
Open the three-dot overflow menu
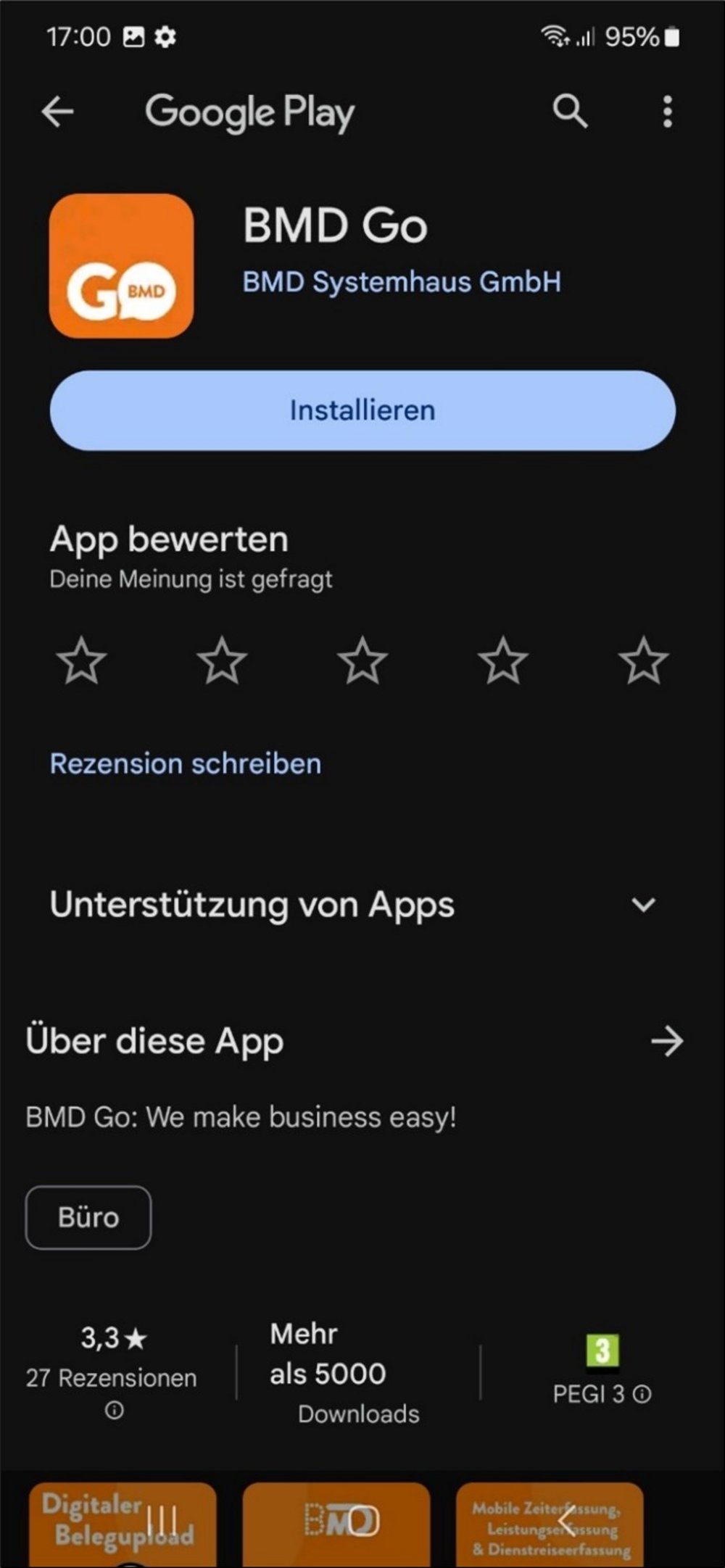[x=668, y=112]
